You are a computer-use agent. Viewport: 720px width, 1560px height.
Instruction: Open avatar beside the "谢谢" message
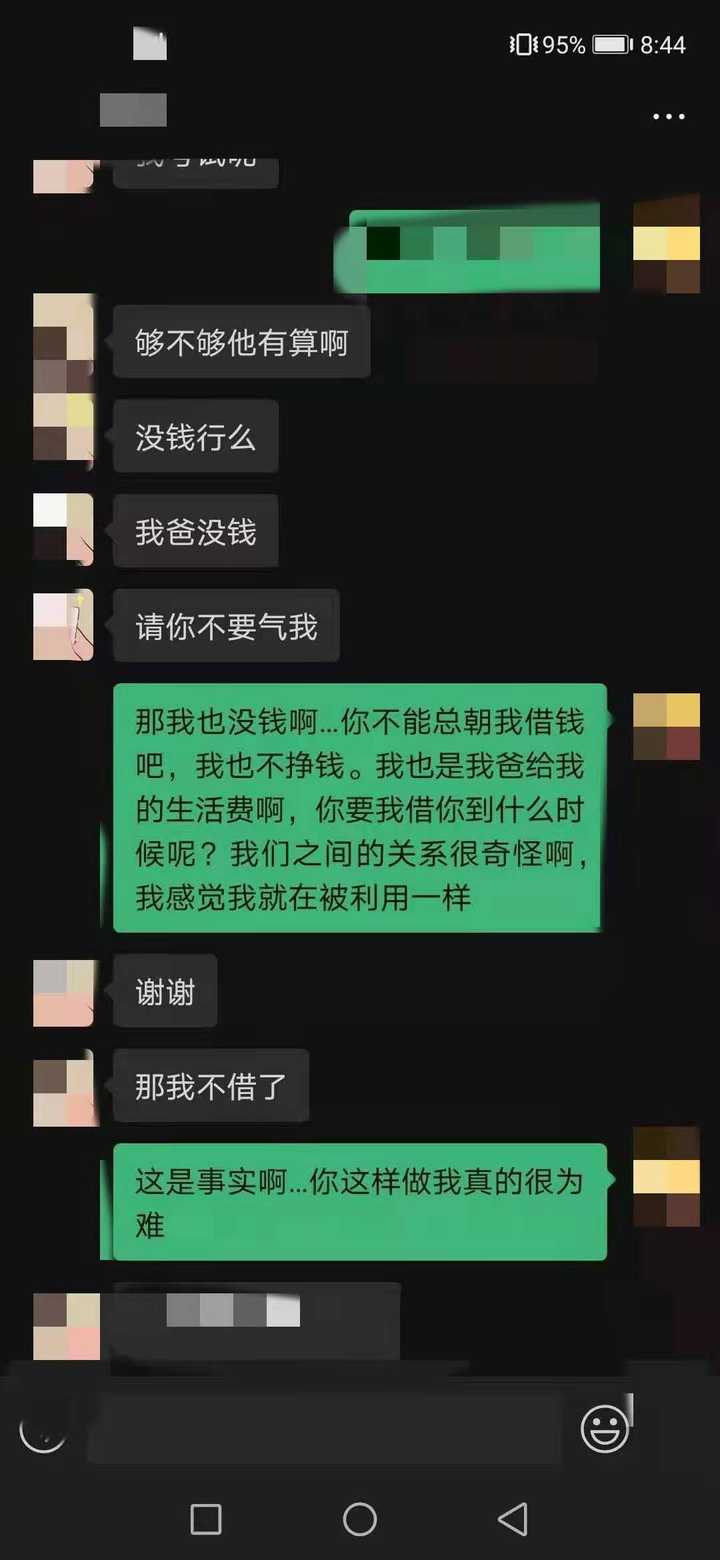click(x=63, y=992)
